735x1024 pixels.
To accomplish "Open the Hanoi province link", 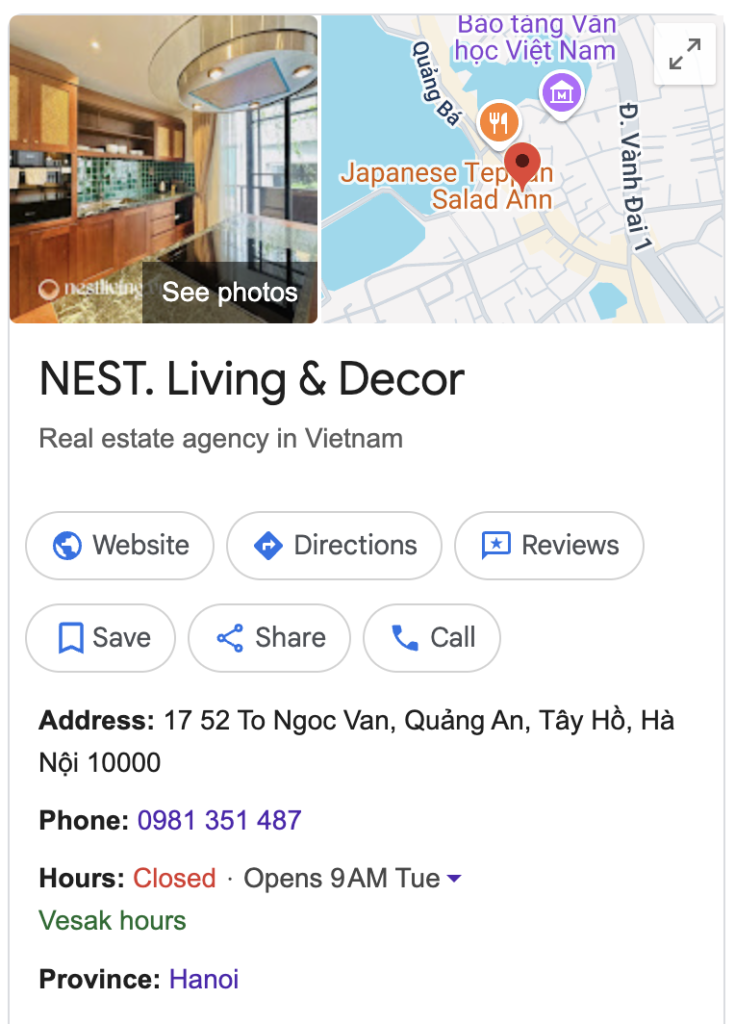I will click(x=204, y=979).
